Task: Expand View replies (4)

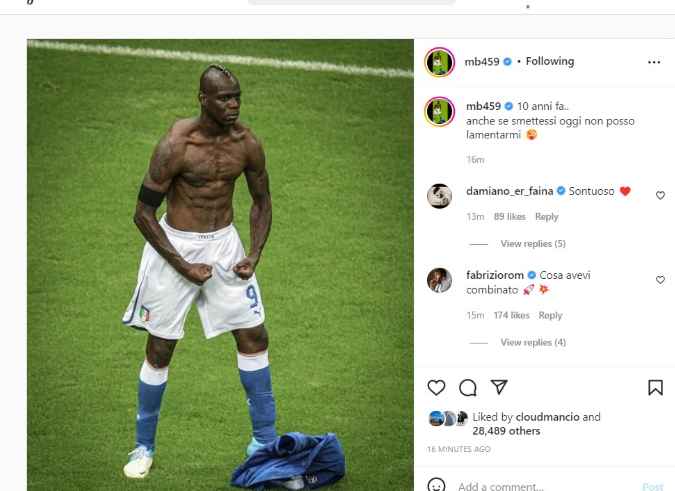Action: [532, 342]
